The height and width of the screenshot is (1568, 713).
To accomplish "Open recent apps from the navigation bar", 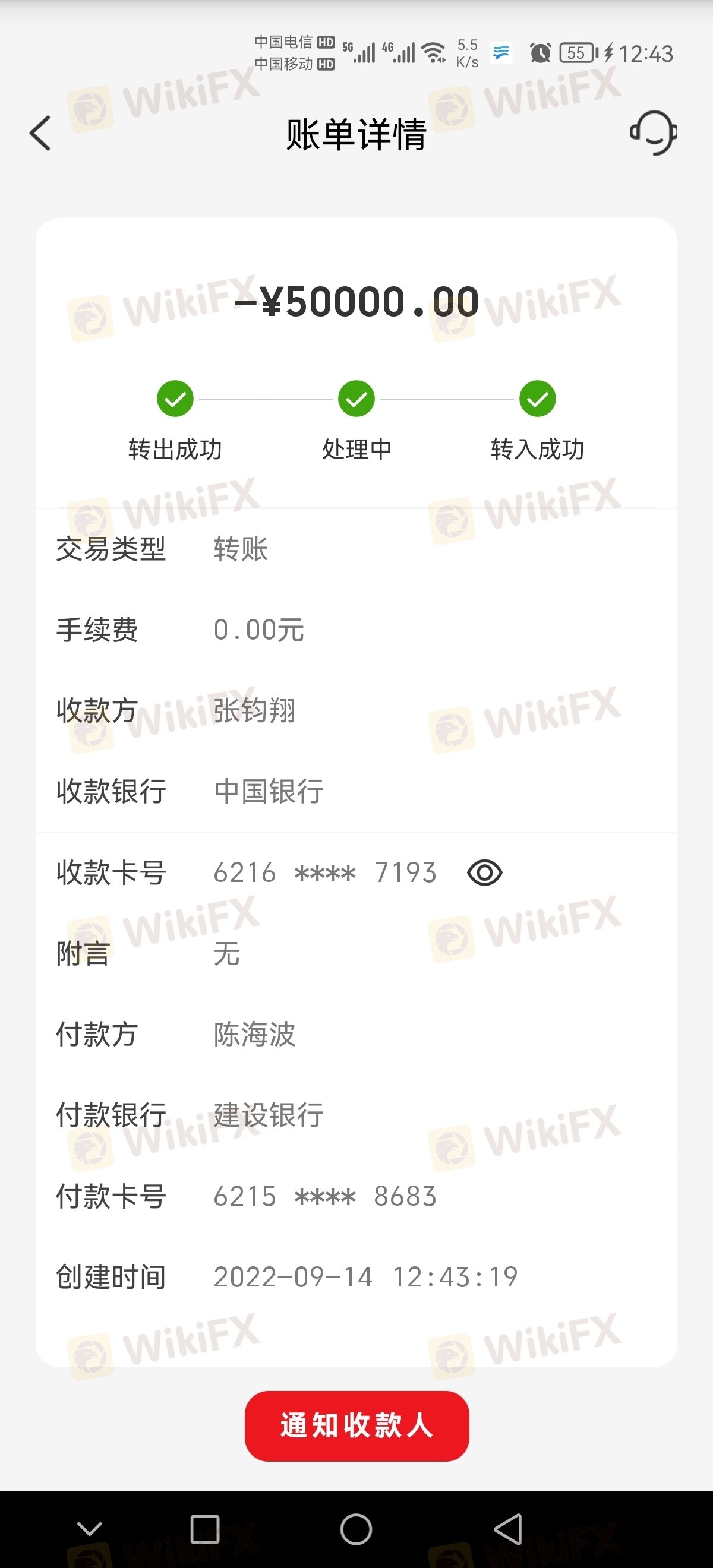I will point(204,1529).
